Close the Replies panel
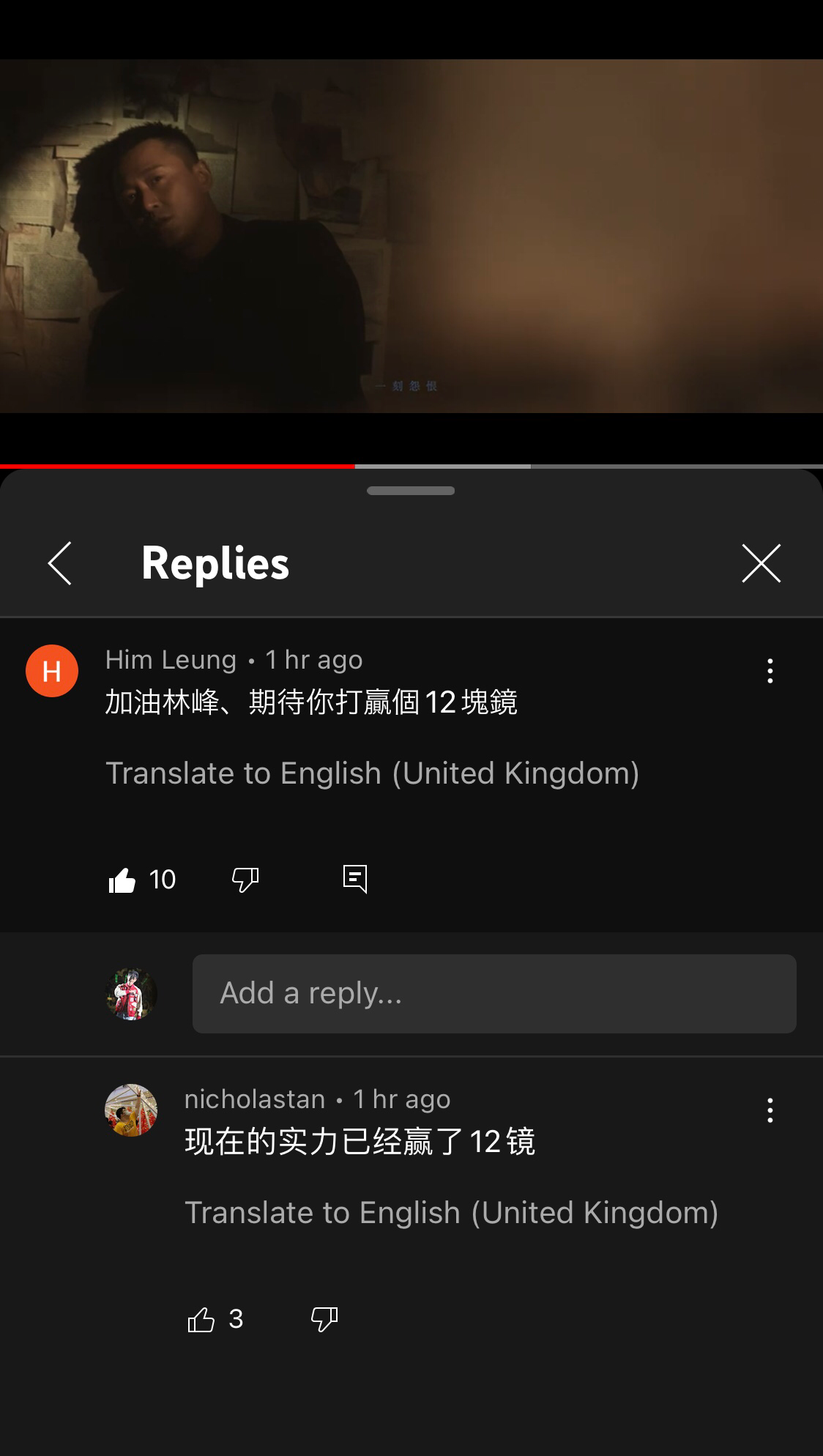Image resolution: width=823 pixels, height=1456 pixels. (x=761, y=563)
